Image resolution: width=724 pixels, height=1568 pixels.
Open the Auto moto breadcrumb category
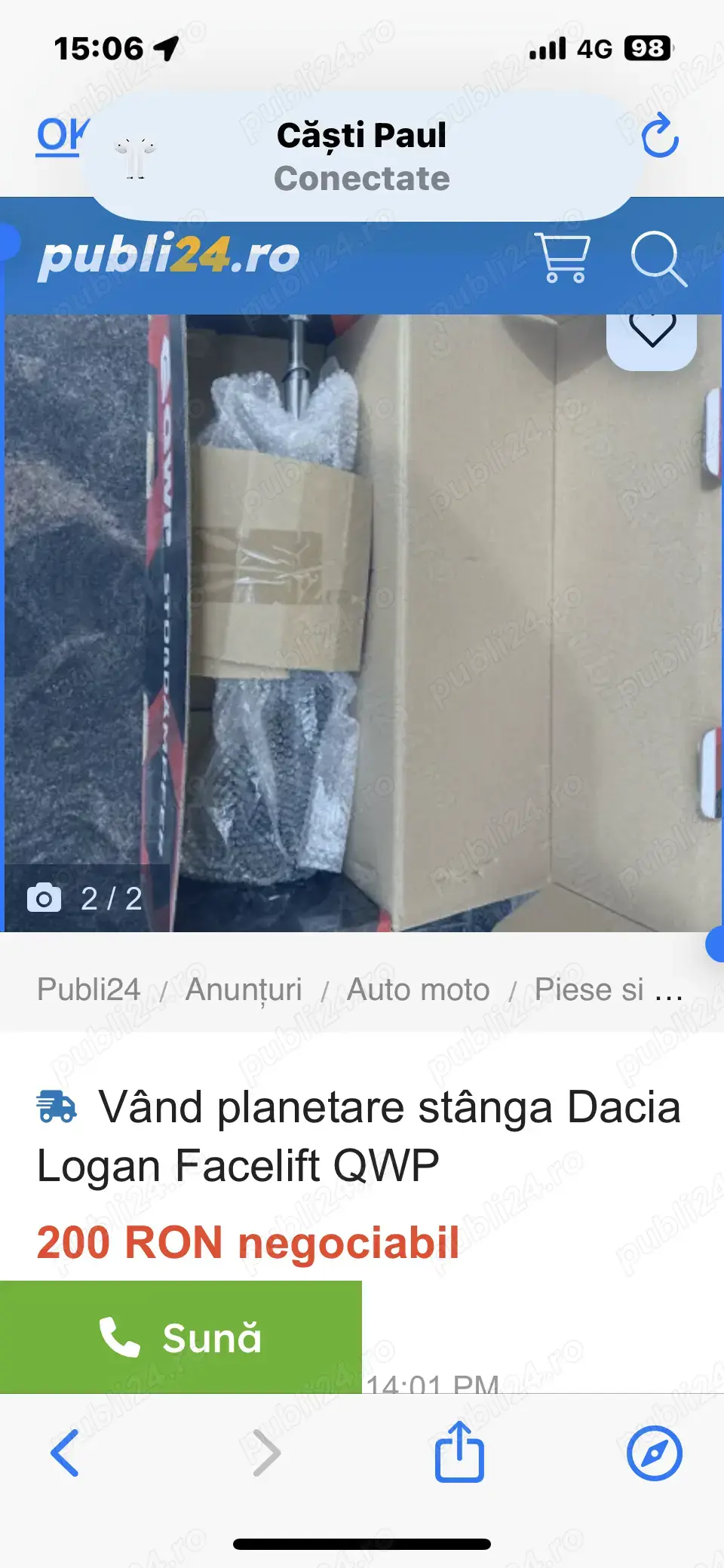[419, 989]
